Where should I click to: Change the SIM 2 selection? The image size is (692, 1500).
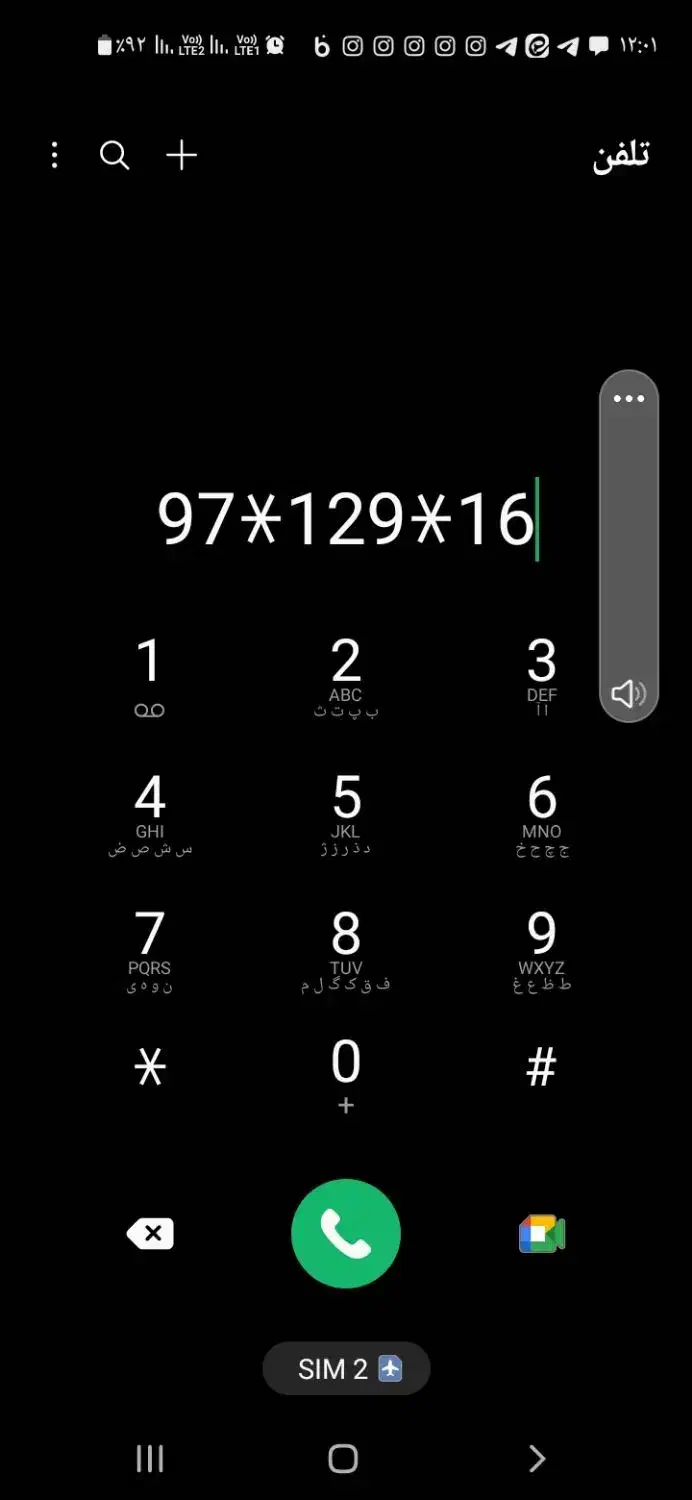(x=346, y=1369)
